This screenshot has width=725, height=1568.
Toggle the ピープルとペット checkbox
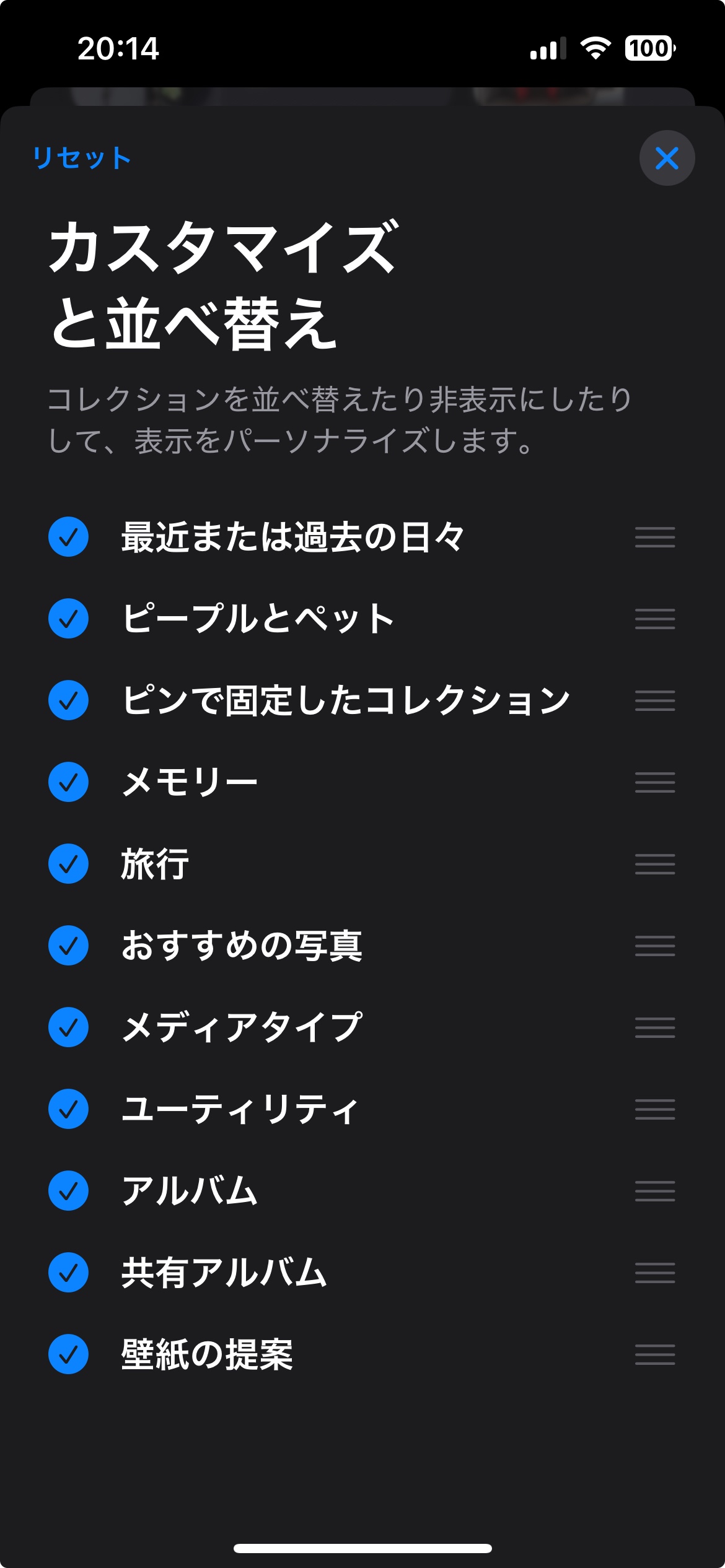tap(68, 619)
